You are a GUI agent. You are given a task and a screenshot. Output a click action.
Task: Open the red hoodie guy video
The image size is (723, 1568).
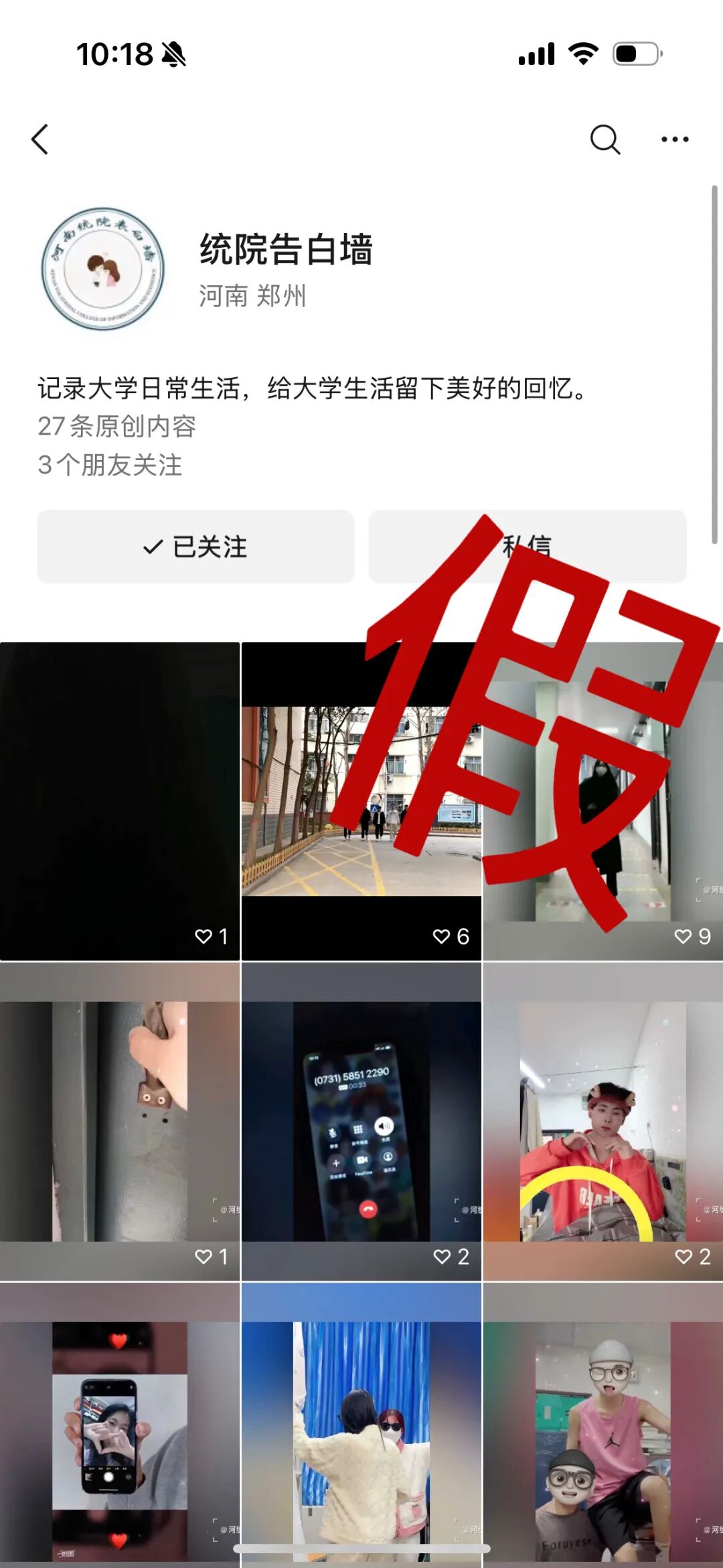tap(602, 1121)
